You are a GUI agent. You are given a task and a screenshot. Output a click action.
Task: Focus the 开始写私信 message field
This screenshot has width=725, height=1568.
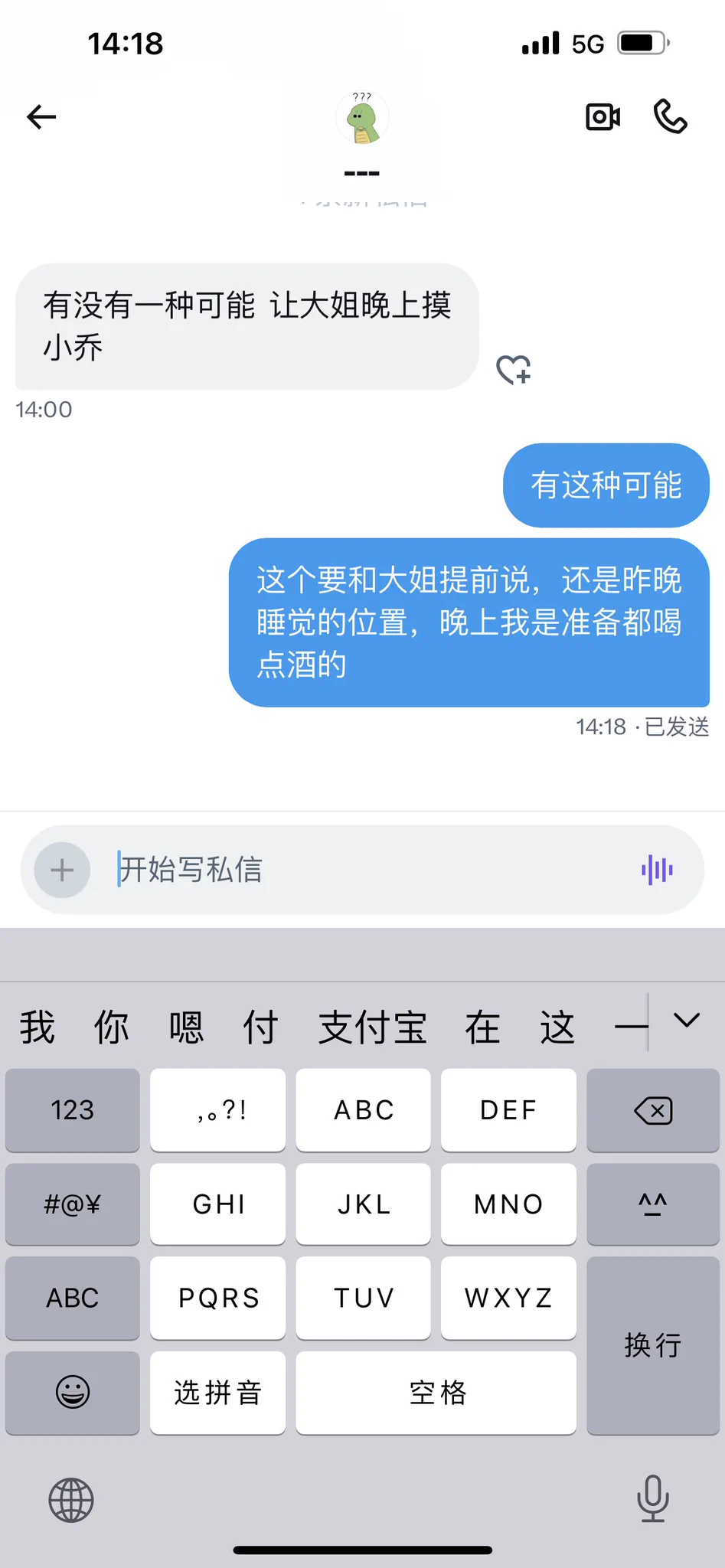[x=367, y=870]
